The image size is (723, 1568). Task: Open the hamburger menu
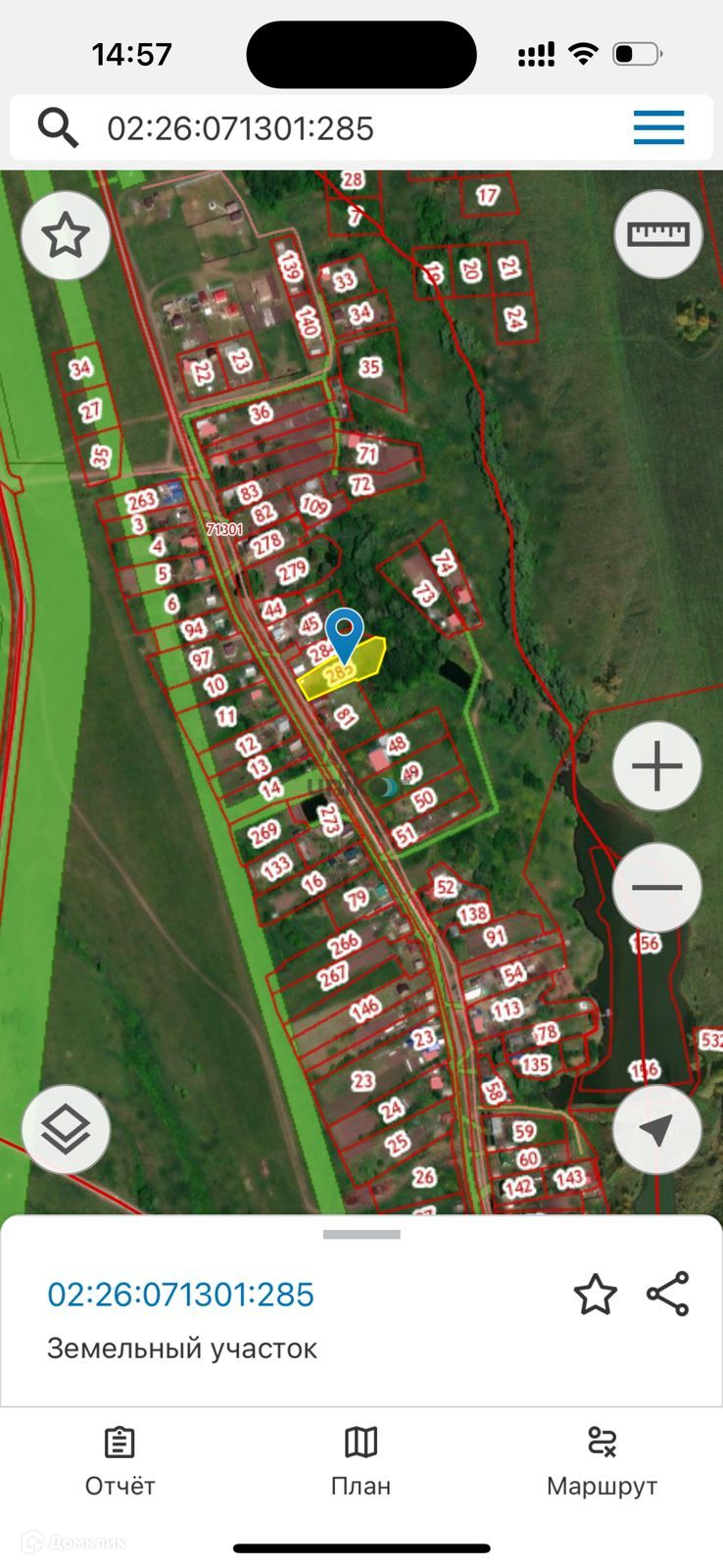[658, 128]
